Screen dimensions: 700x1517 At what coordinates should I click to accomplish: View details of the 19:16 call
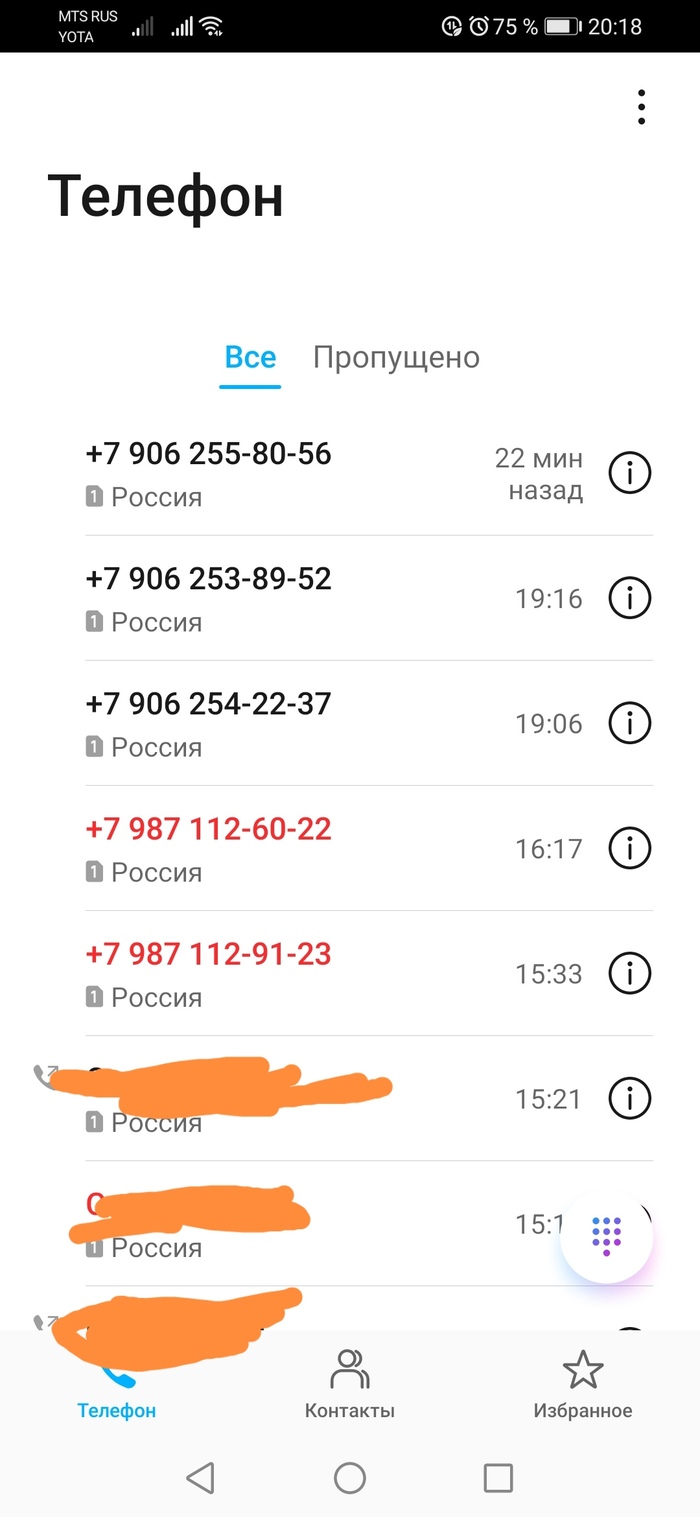coord(630,598)
